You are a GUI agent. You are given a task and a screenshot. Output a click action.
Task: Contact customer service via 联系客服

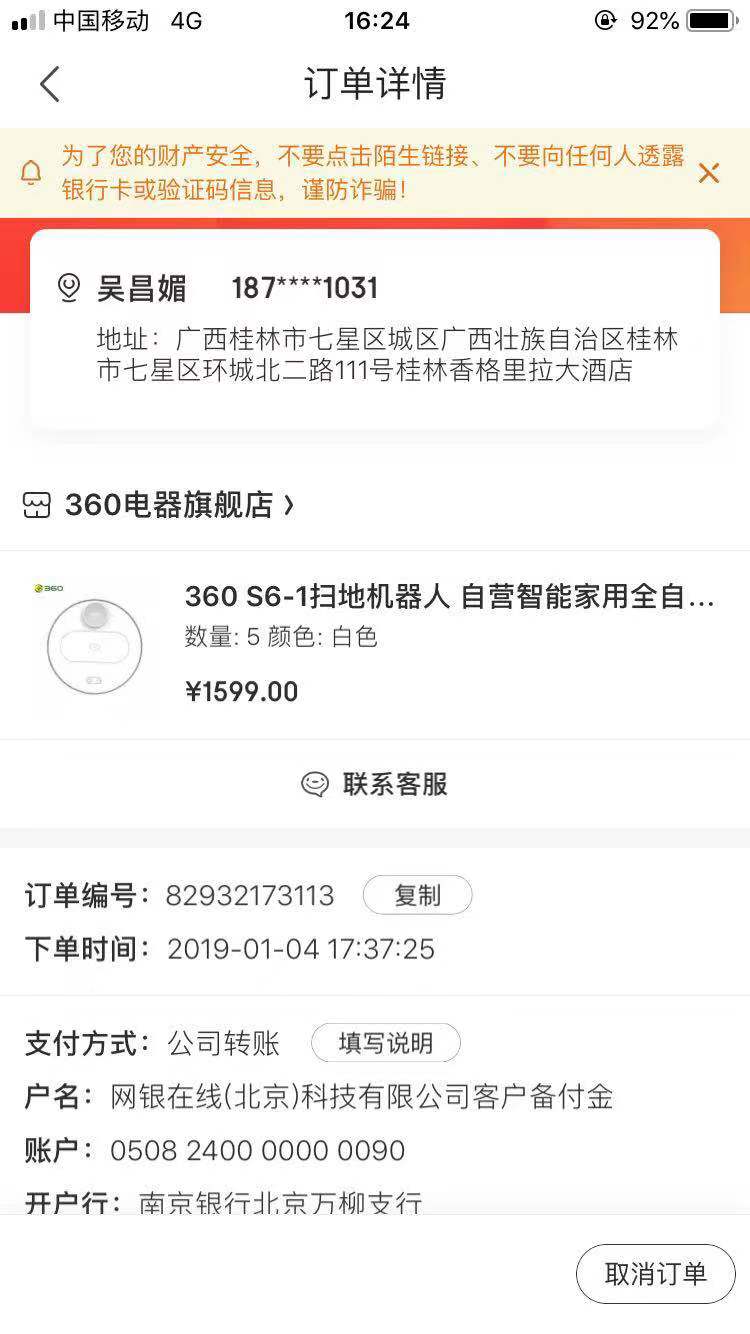[x=375, y=784]
